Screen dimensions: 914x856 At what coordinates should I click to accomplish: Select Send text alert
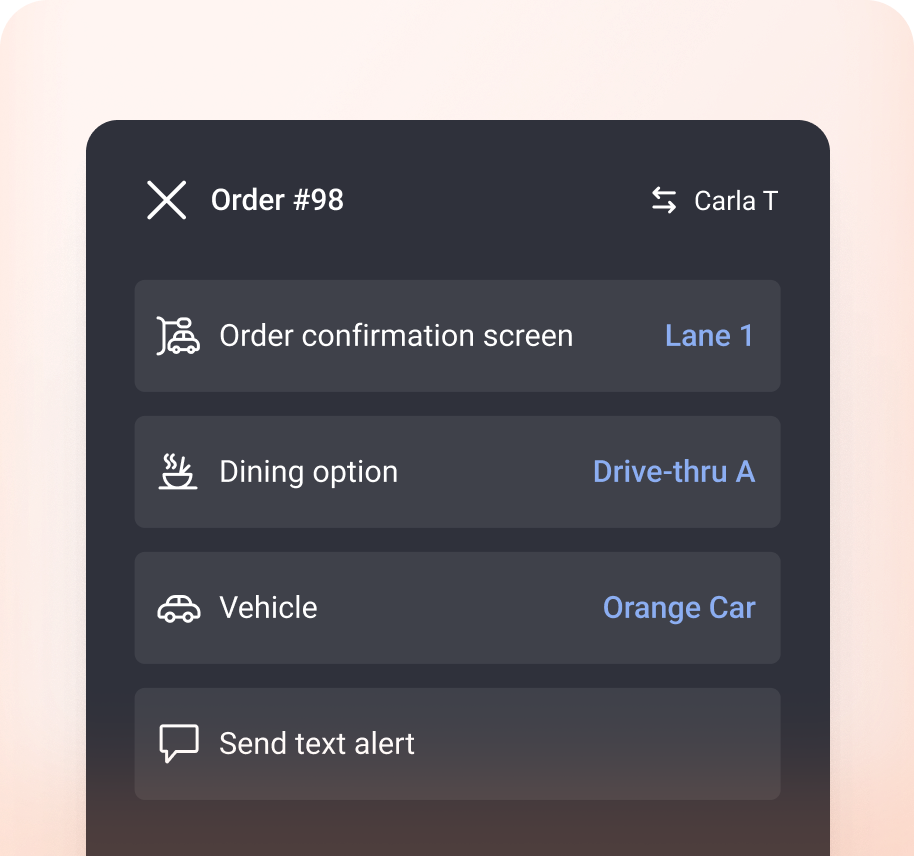(457, 744)
